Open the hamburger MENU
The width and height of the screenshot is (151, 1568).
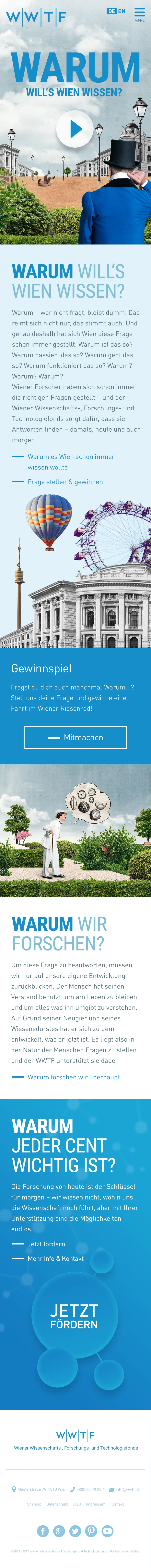tap(139, 15)
